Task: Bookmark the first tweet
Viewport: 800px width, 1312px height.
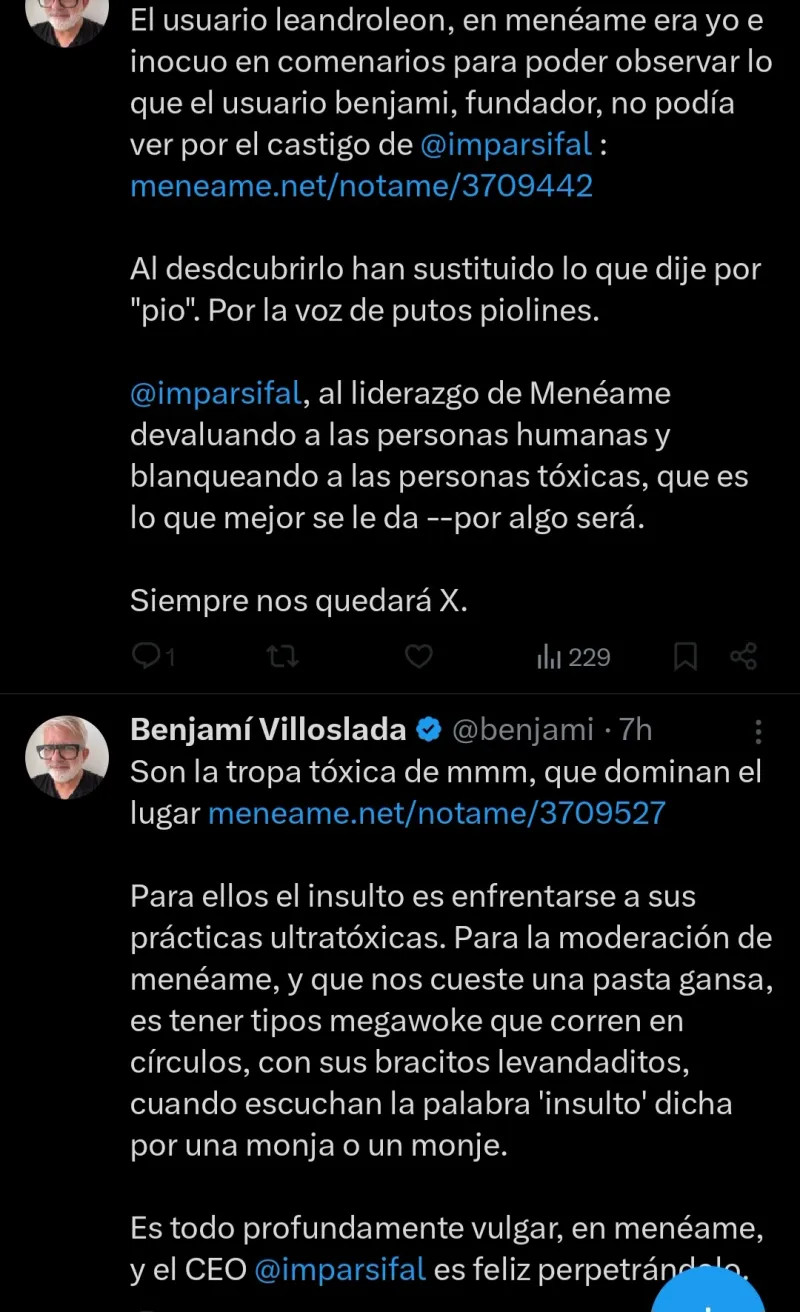Action: tap(686, 657)
